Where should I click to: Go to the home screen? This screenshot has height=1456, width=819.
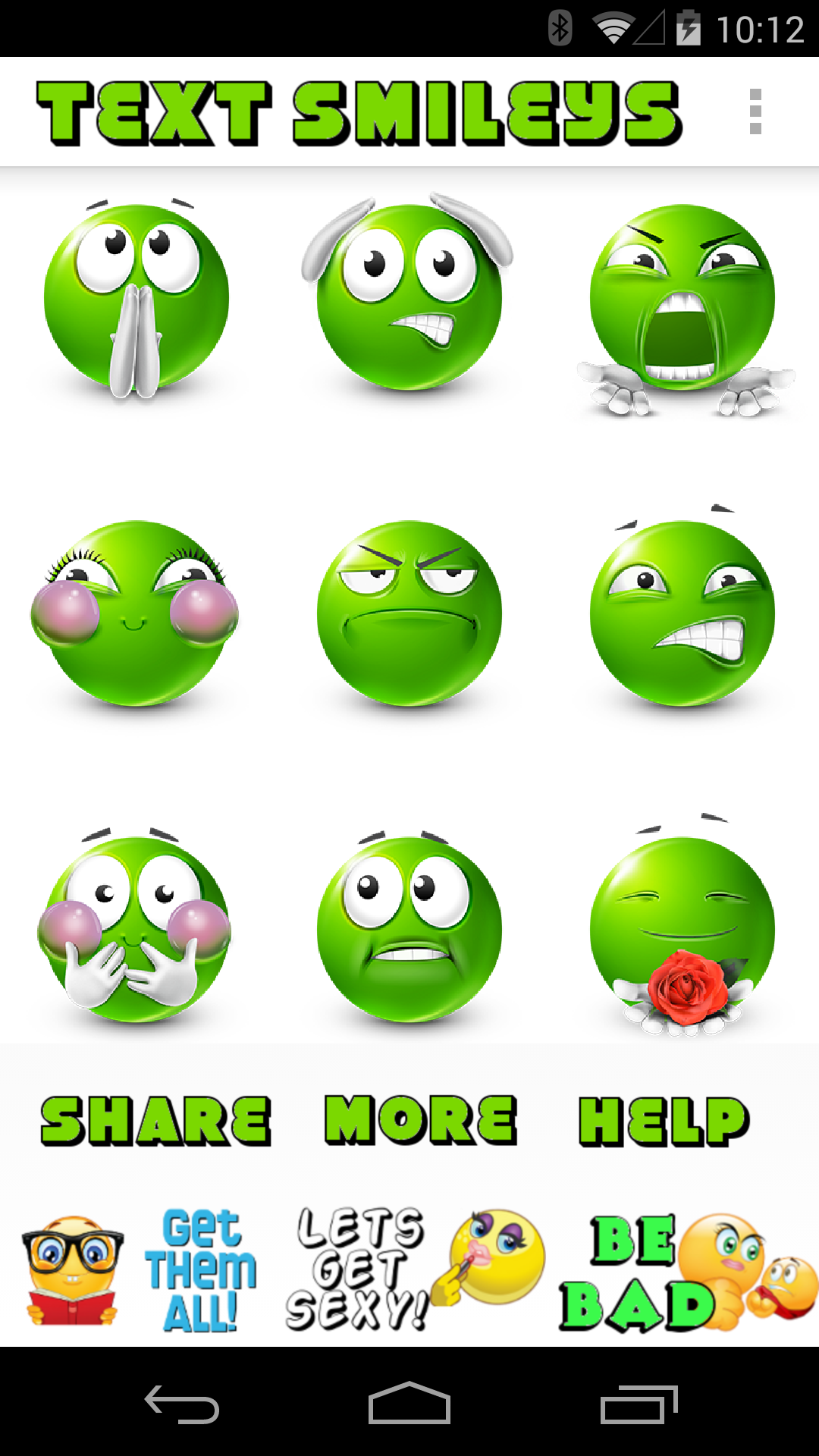click(409, 1404)
